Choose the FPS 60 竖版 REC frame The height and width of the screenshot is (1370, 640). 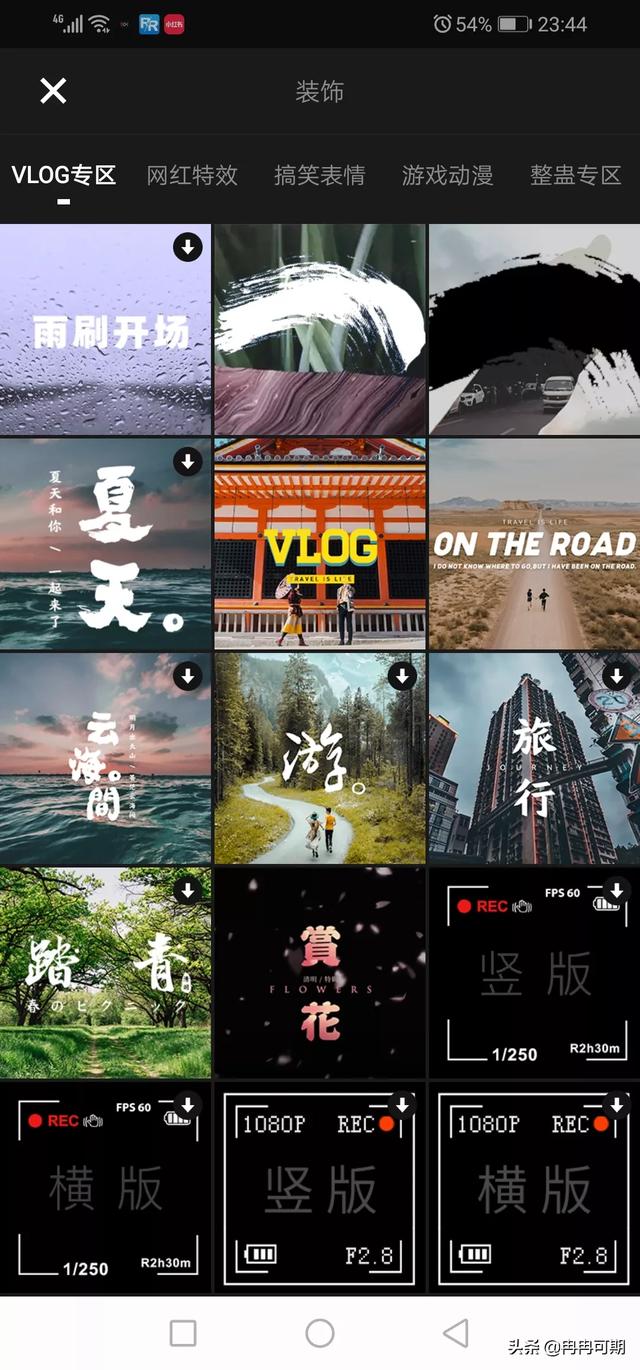(x=534, y=973)
